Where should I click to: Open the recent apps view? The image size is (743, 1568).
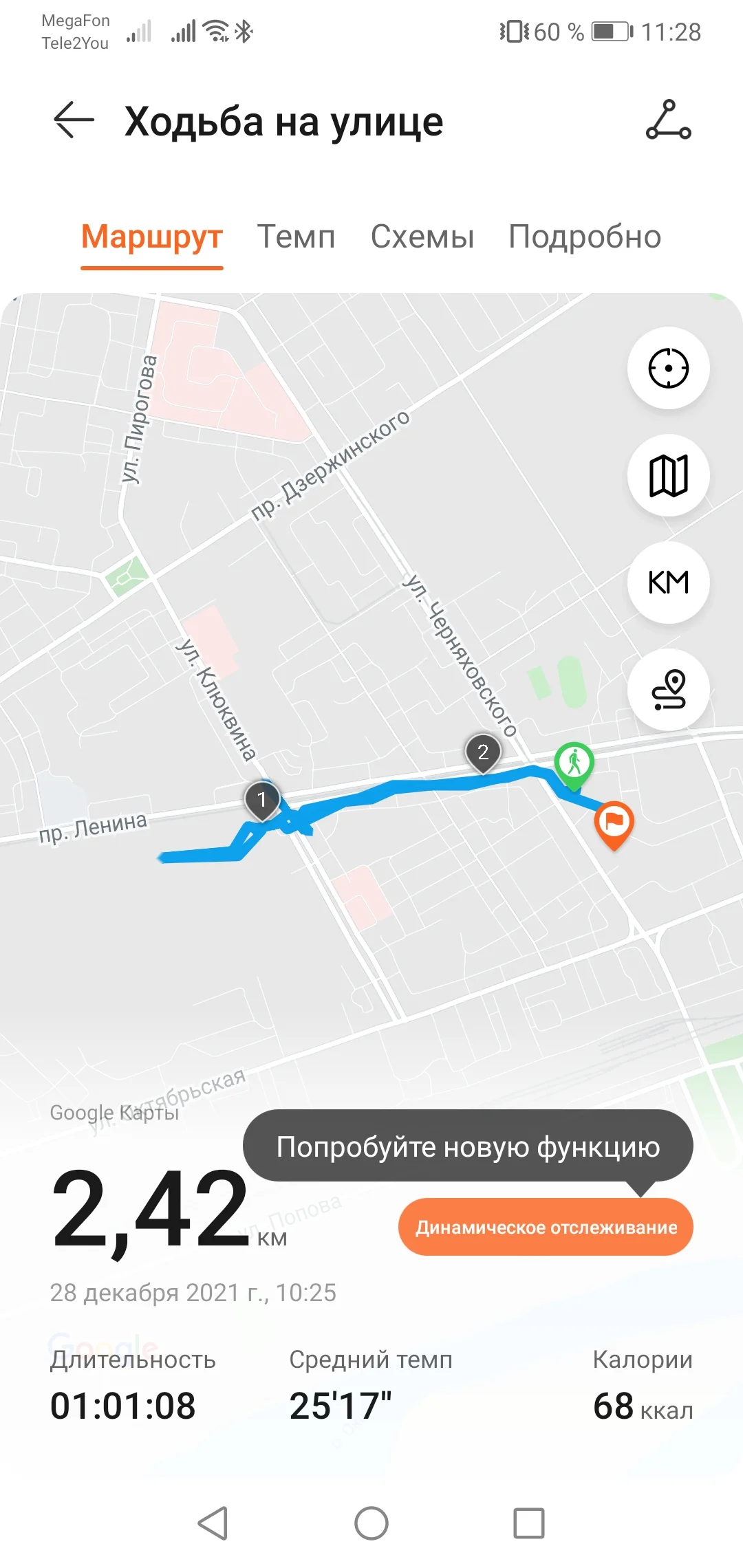click(x=529, y=1523)
